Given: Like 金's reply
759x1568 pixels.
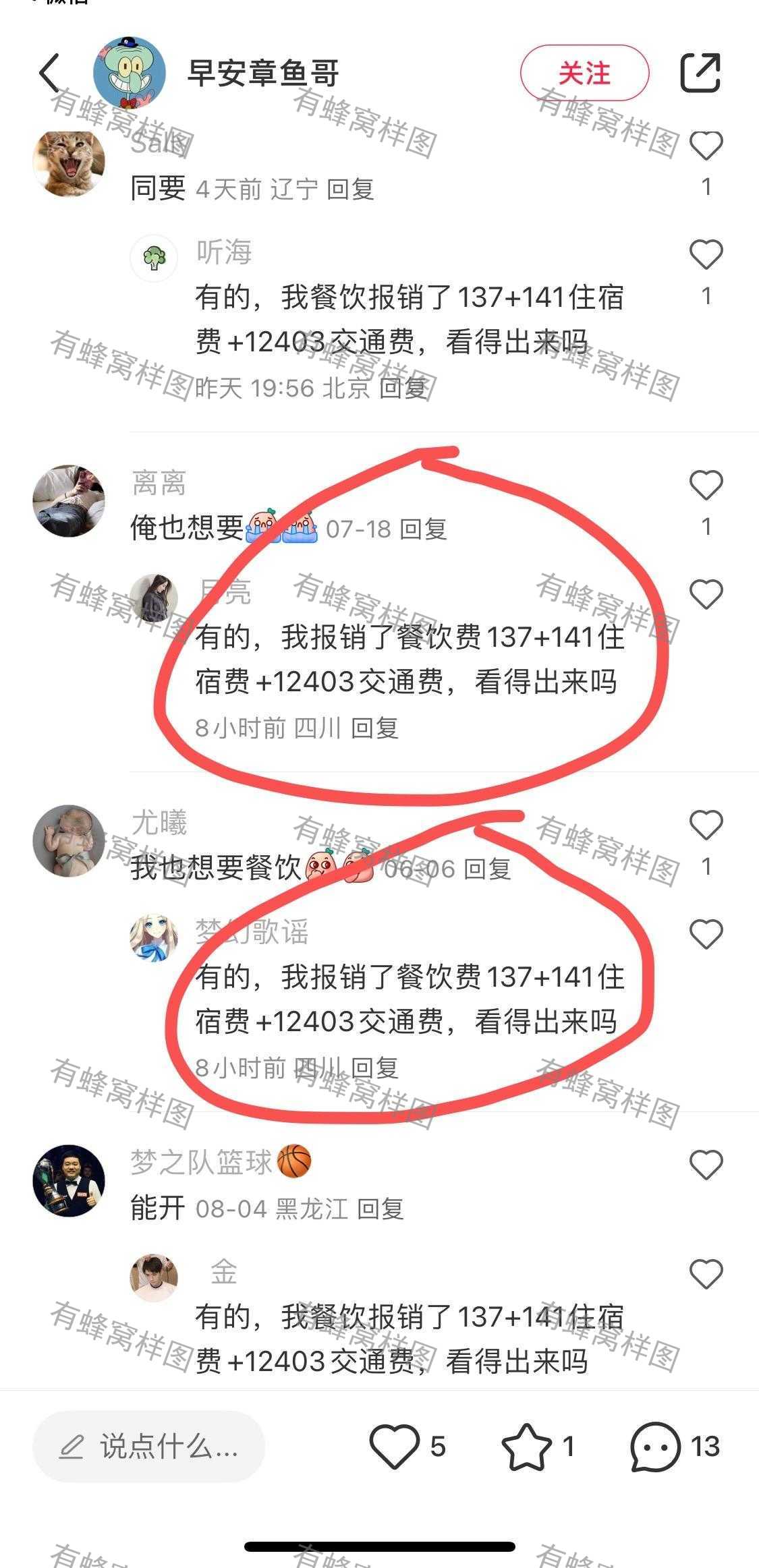Looking at the screenshot, I should 706,1274.
